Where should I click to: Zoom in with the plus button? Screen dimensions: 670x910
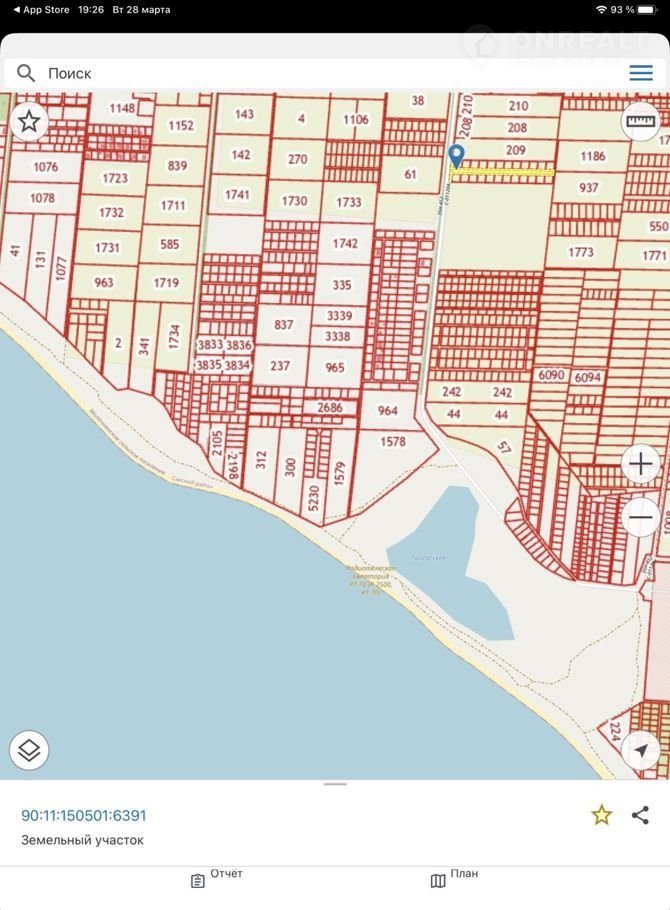click(x=640, y=465)
